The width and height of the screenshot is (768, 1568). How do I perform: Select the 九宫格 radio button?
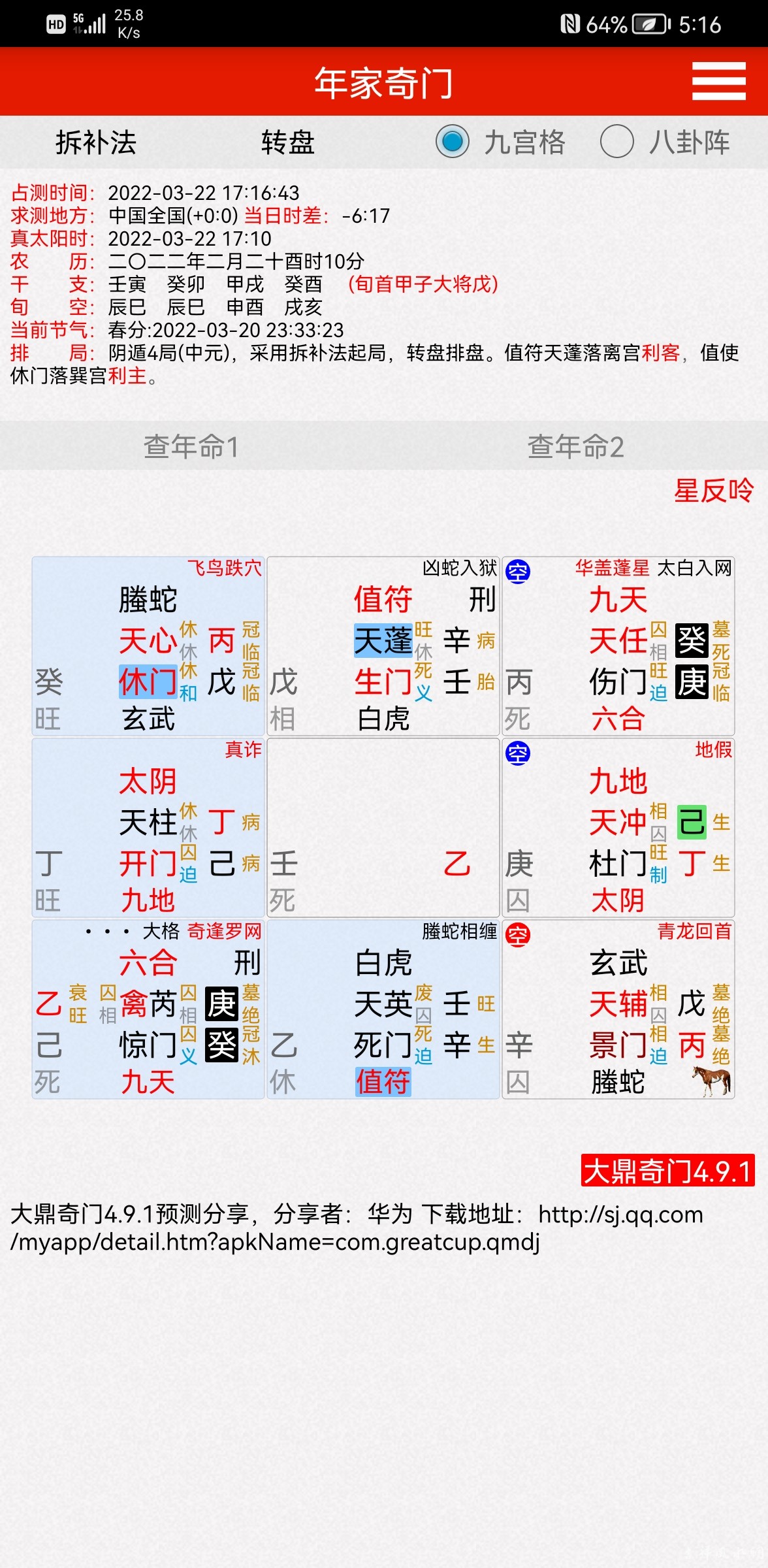click(453, 142)
